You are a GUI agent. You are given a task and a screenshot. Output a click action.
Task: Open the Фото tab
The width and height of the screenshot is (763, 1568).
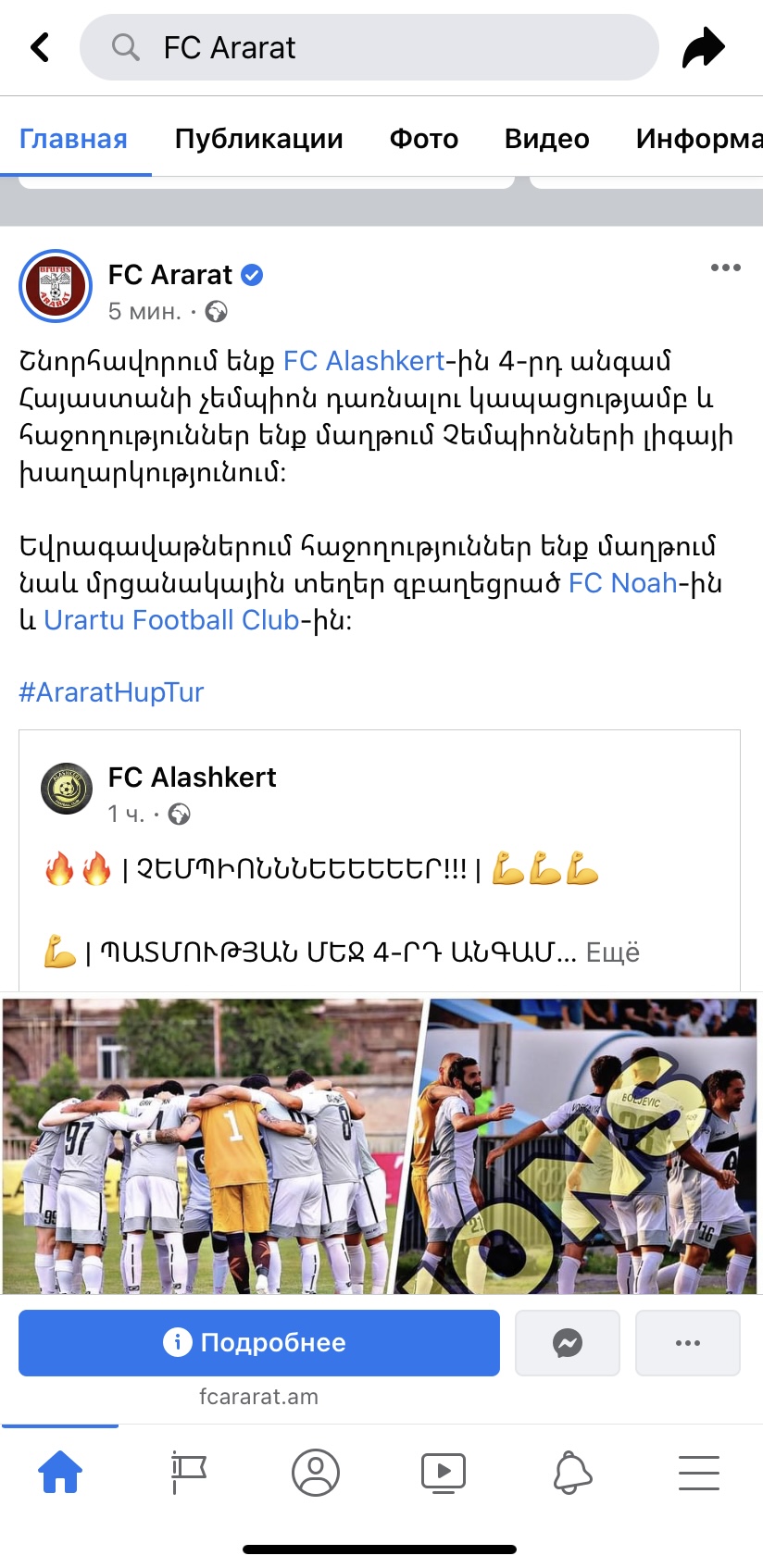click(x=423, y=139)
